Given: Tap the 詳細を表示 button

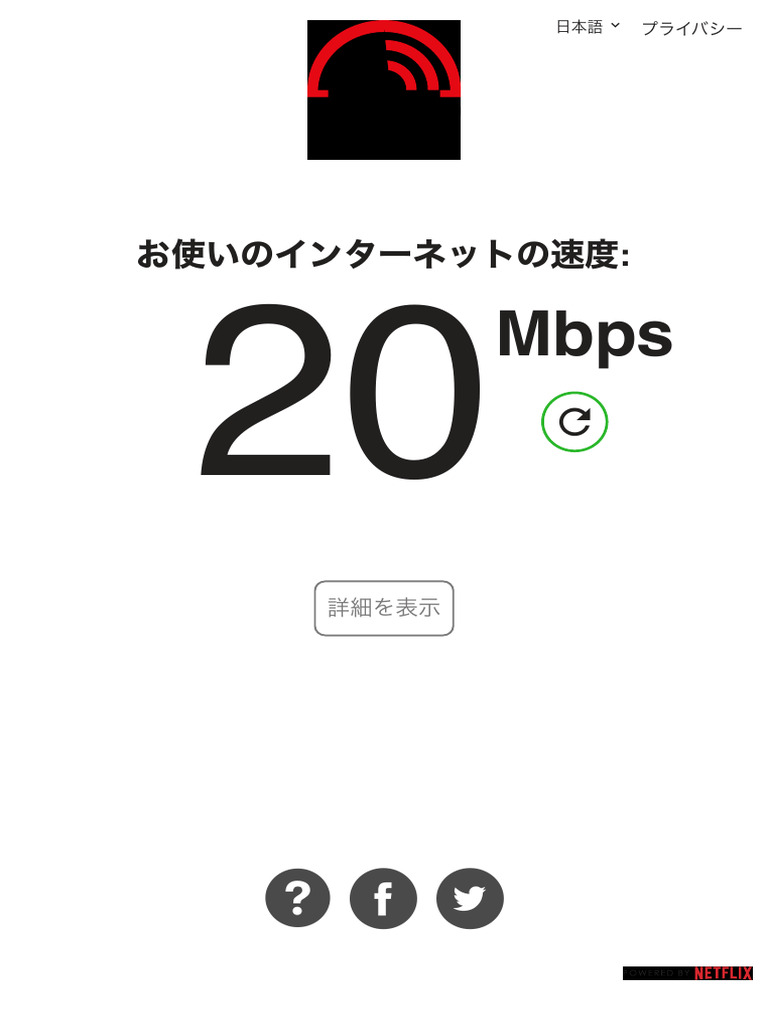Looking at the screenshot, I should click(x=384, y=608).
